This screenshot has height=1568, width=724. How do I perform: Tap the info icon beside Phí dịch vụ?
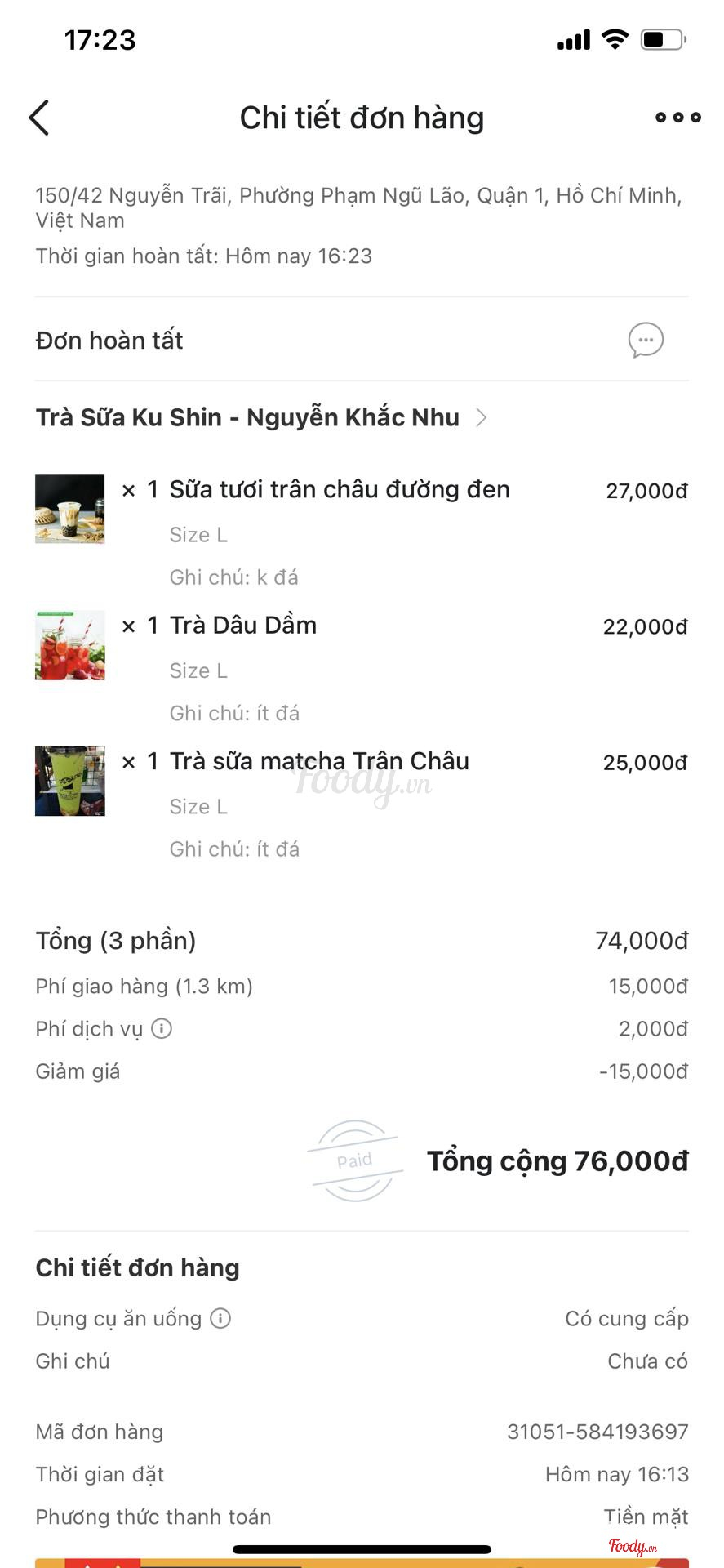162,1029
